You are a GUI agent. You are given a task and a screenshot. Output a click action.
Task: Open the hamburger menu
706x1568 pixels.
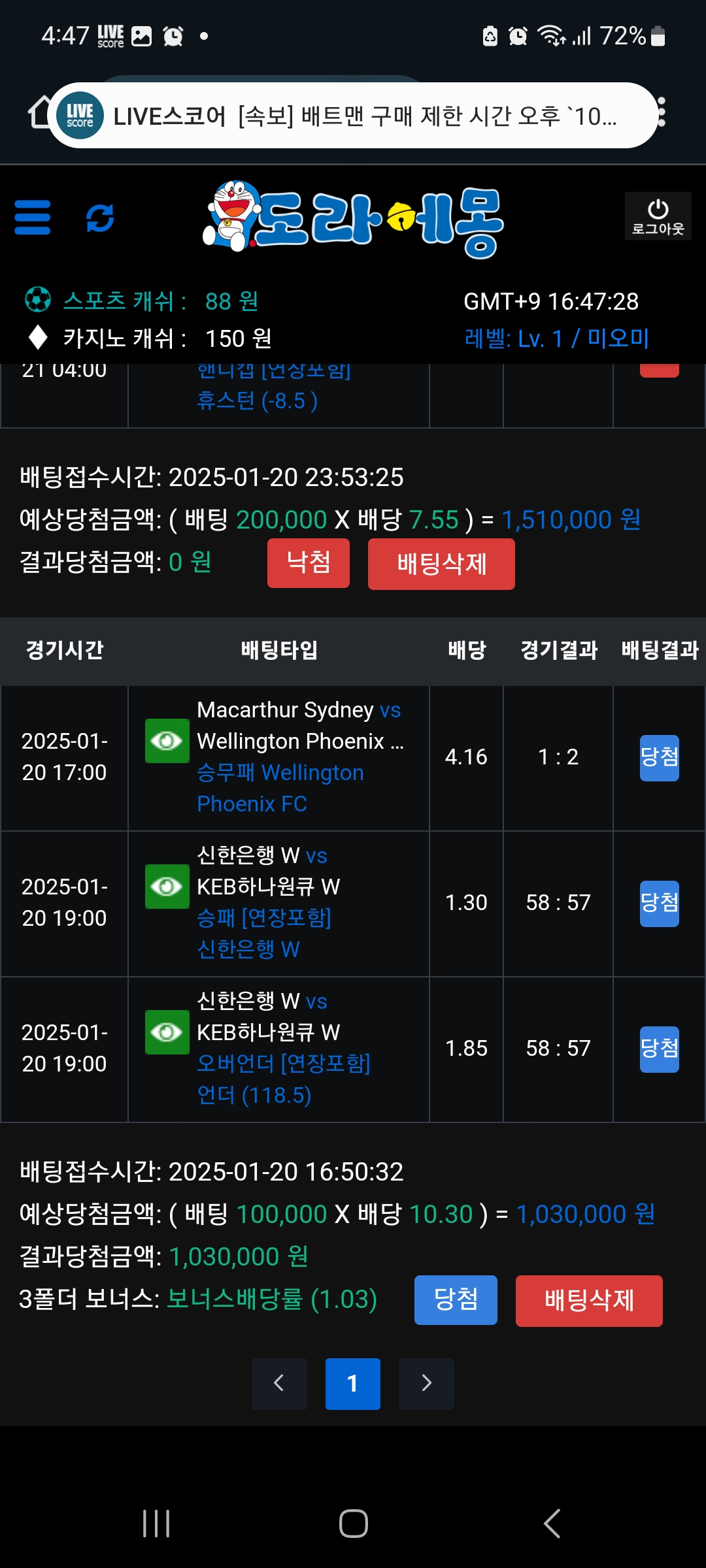33,217
